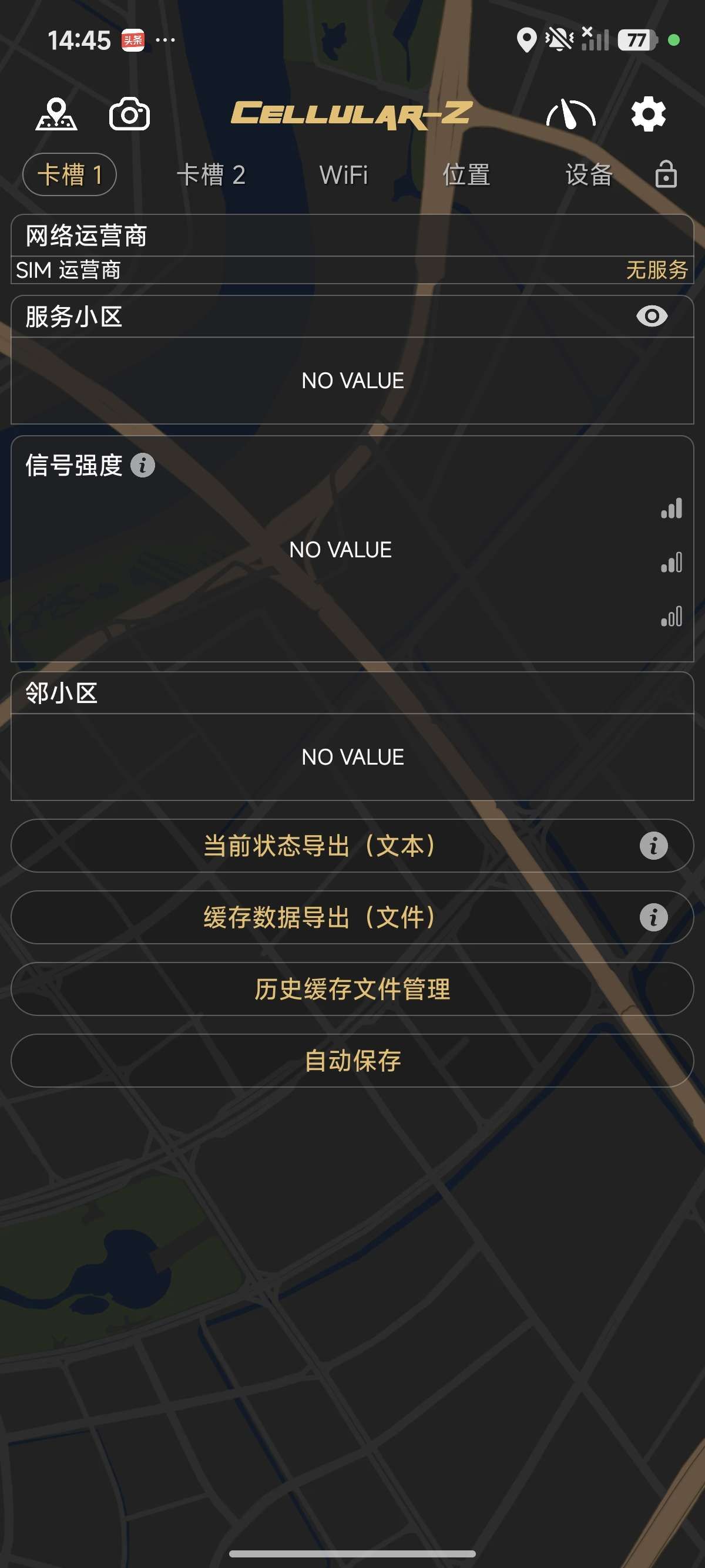Open 历史缓存文件管理
The height and width of the screenshot is (1568, 705).
pyautogui.click(x=352, y=989)
